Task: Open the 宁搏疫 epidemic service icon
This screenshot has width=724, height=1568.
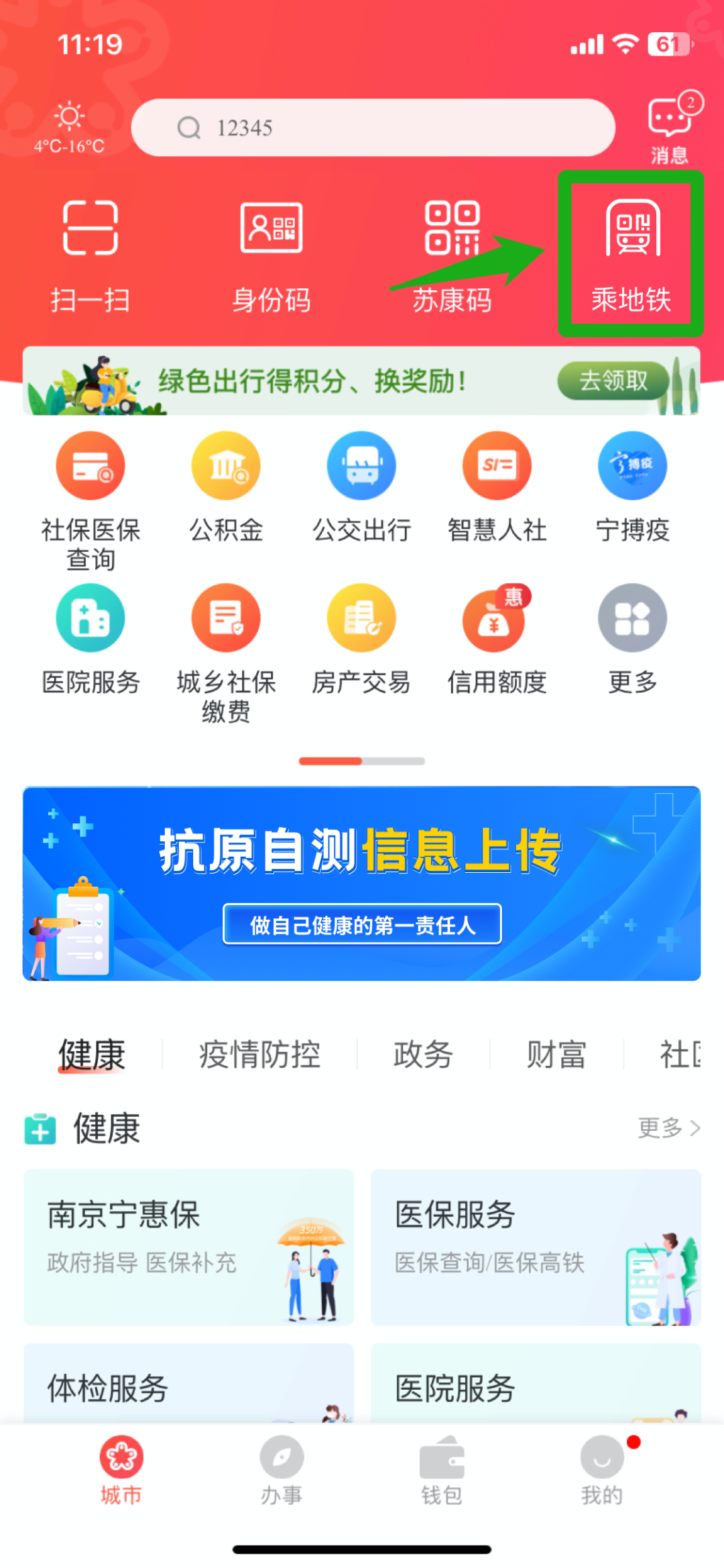Action: pyautogui.click(x=631, y=466)
